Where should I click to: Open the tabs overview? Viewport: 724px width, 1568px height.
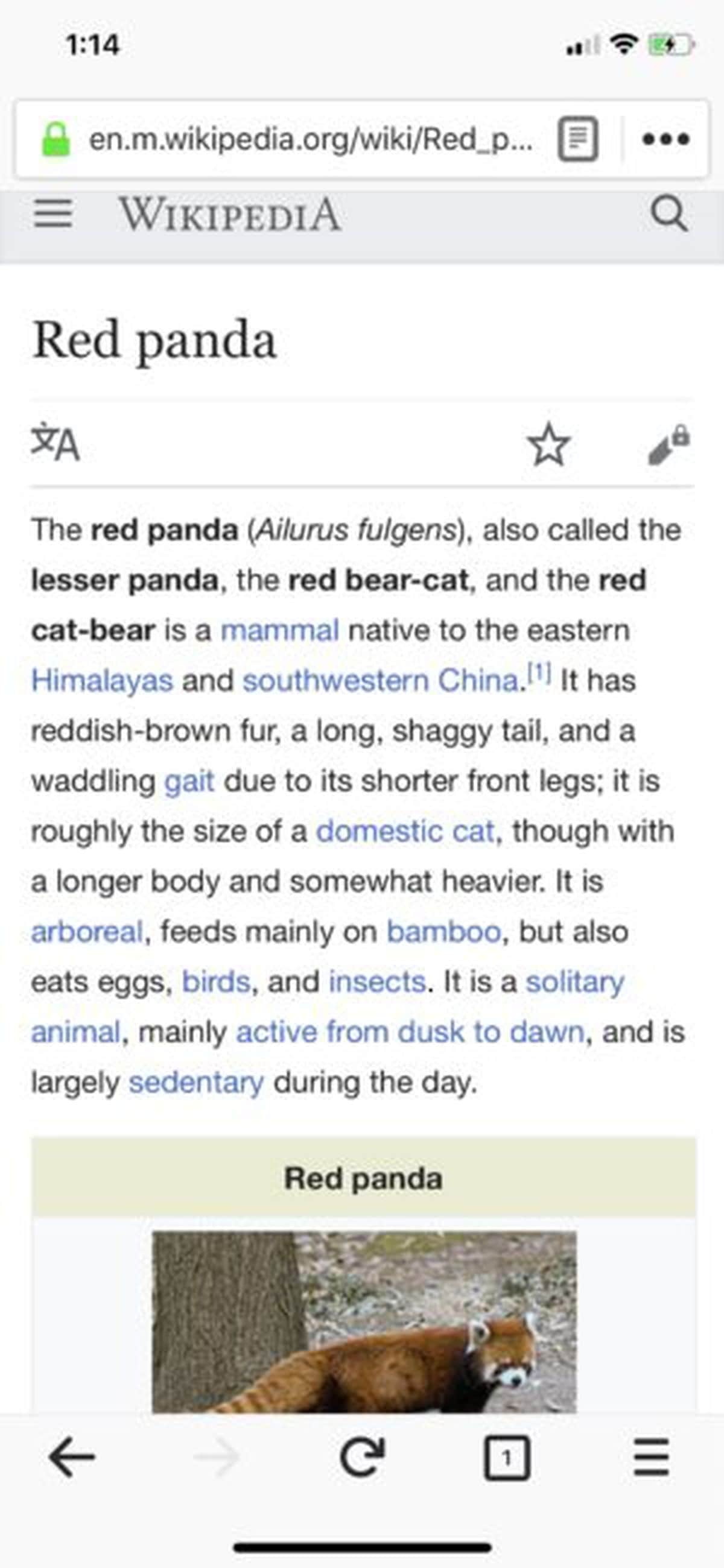pos(507,1458)
